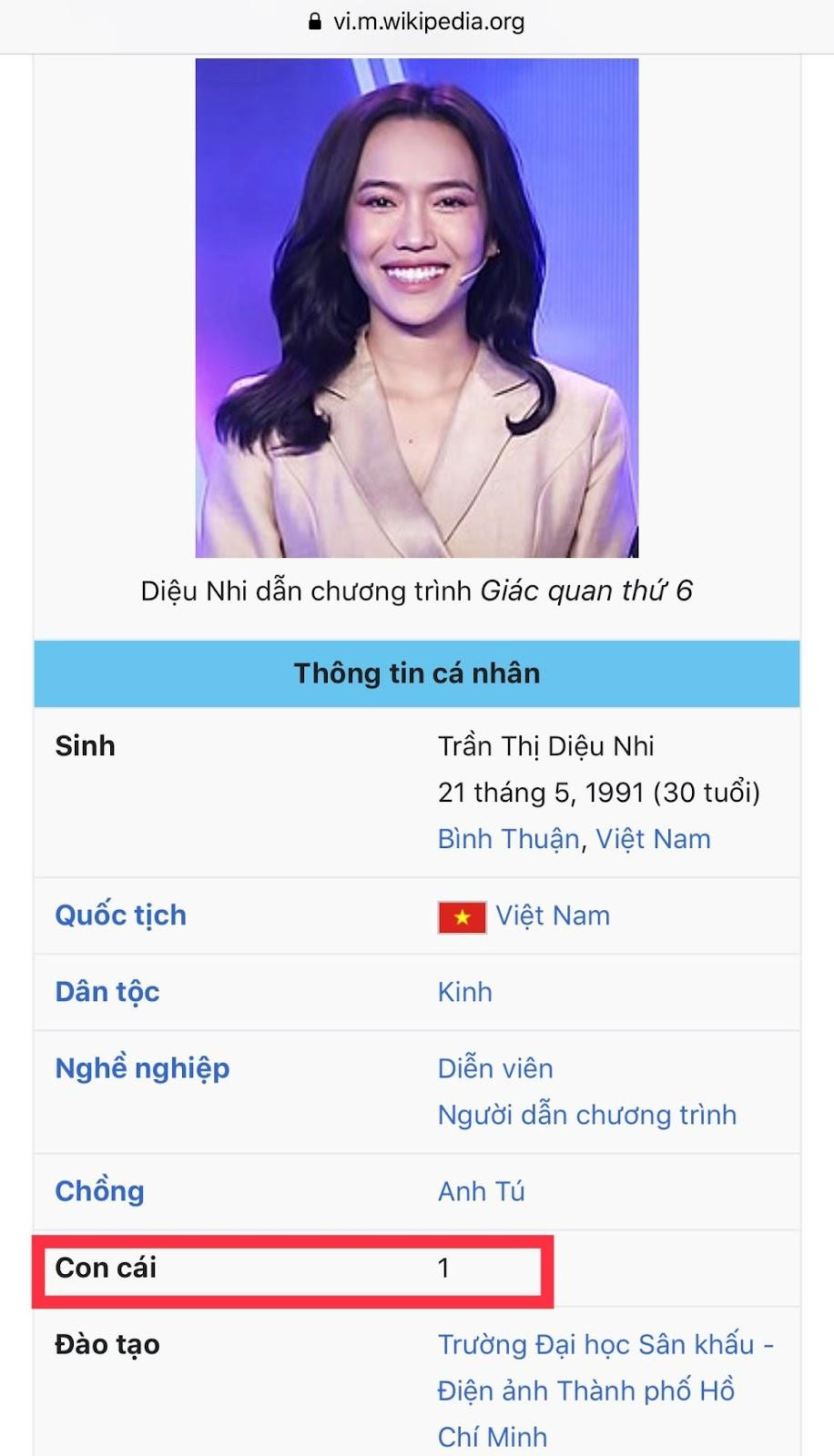Screen dimensions: 834x1456
Task: Open the Bình Thuận link
Action: coord(508,839)
